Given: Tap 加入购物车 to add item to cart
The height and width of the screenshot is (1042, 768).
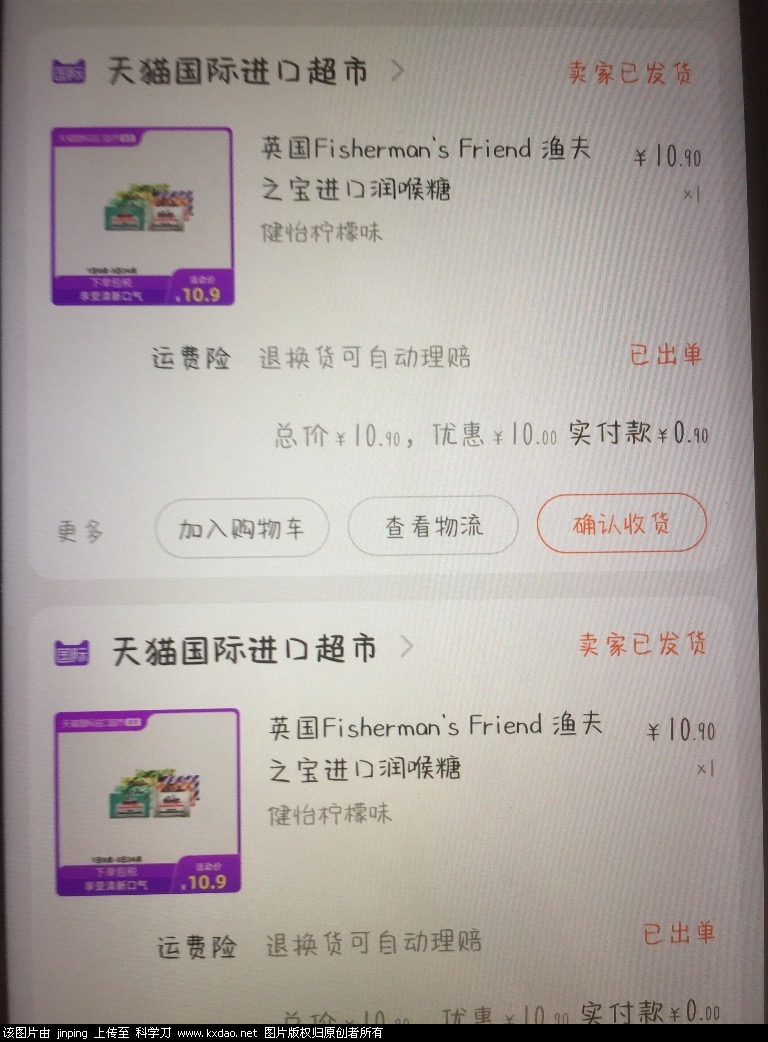Looking at the screenshot, I should pos(241,528).
